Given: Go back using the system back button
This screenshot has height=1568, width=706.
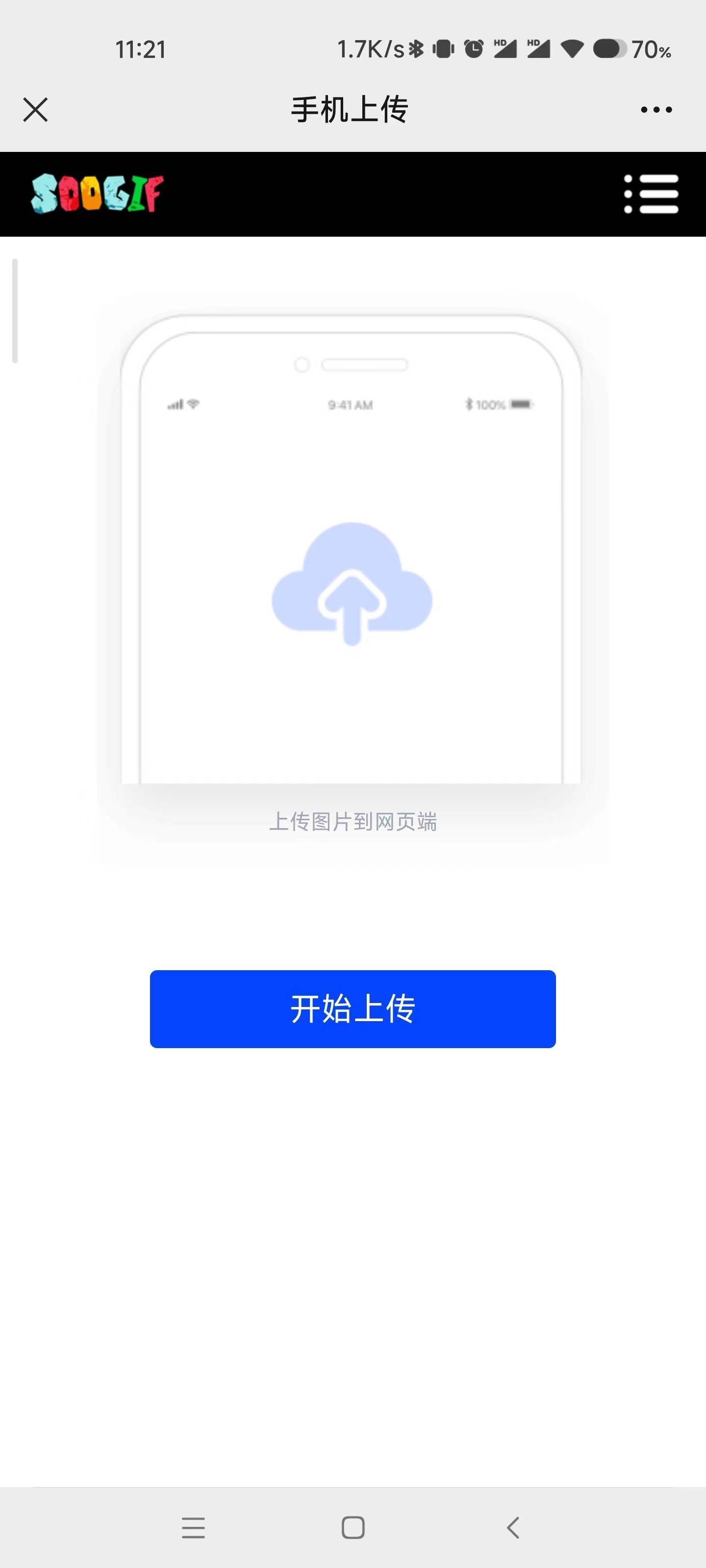Looking at the screenshot, I should point(513,1527).
